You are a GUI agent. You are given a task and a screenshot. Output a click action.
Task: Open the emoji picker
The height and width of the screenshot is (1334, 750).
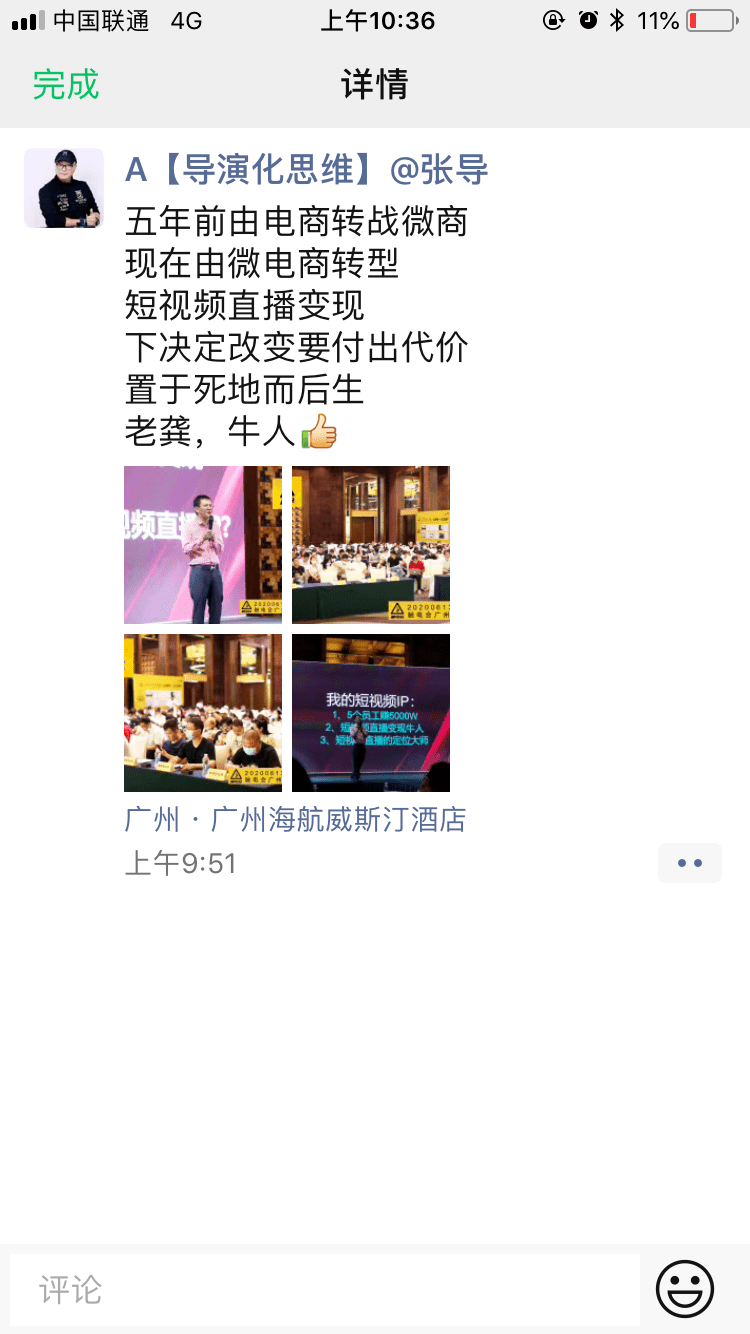tap(685, 1289)
